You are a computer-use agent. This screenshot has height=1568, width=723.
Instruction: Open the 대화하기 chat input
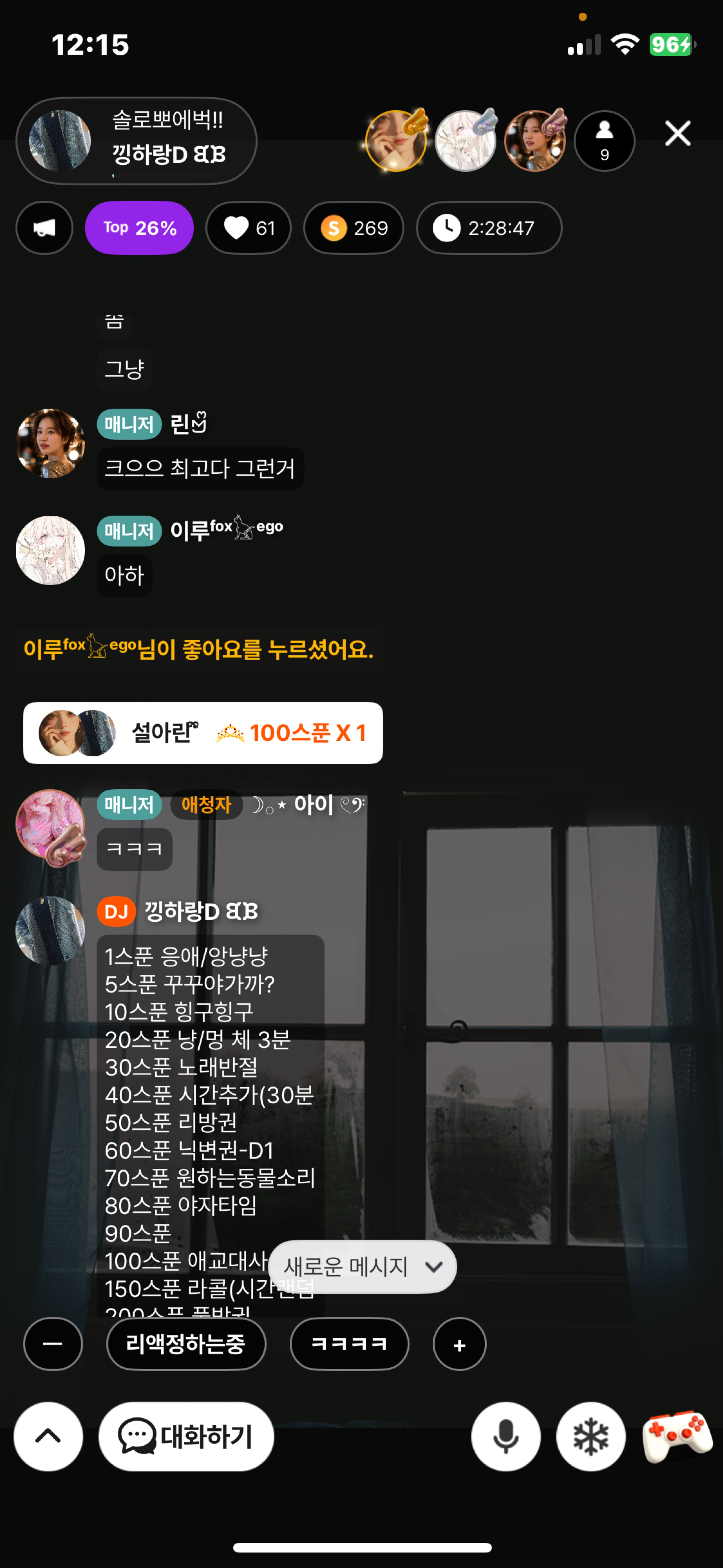click(x=186, y=1436)
